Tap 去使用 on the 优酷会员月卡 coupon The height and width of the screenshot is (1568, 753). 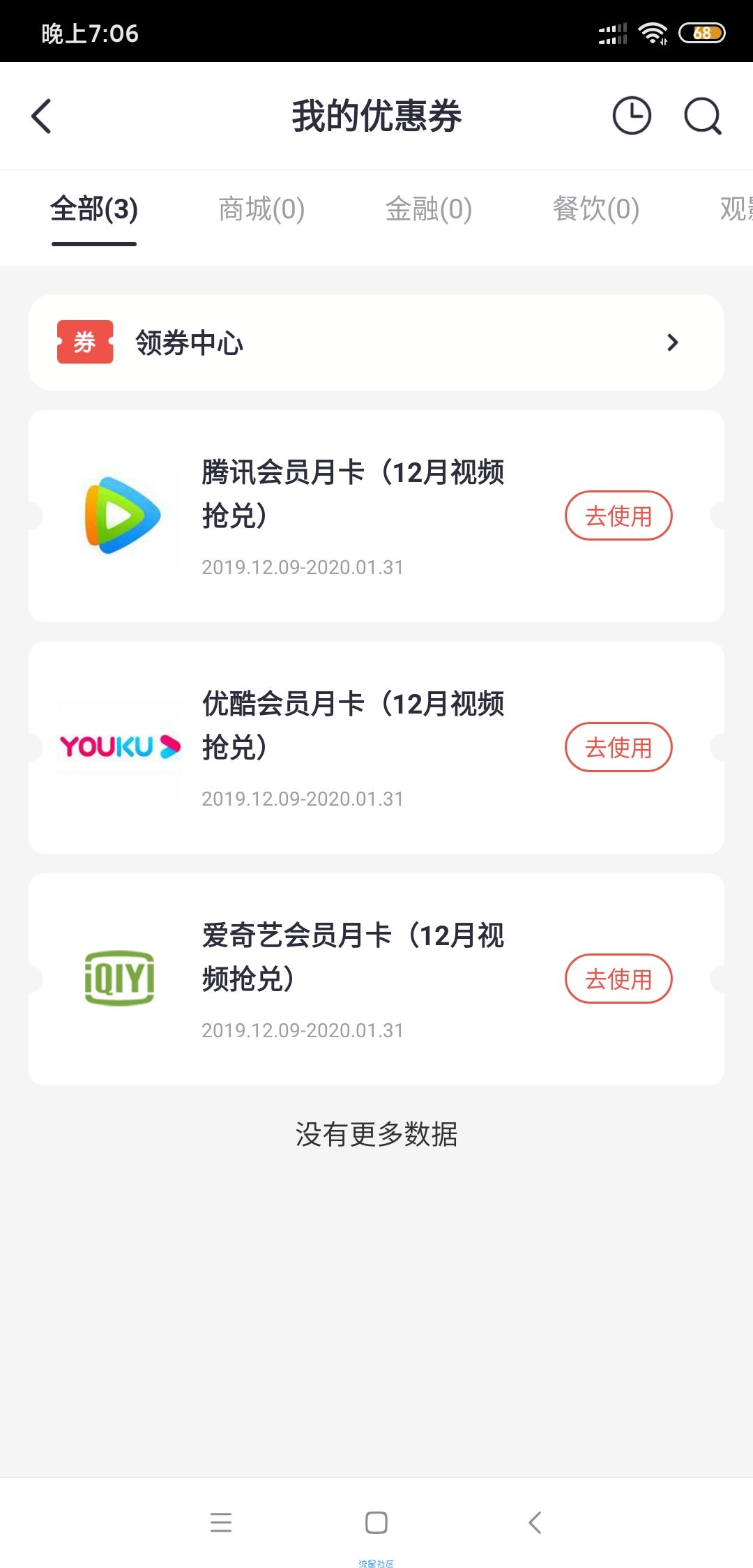tap(618, 747)
